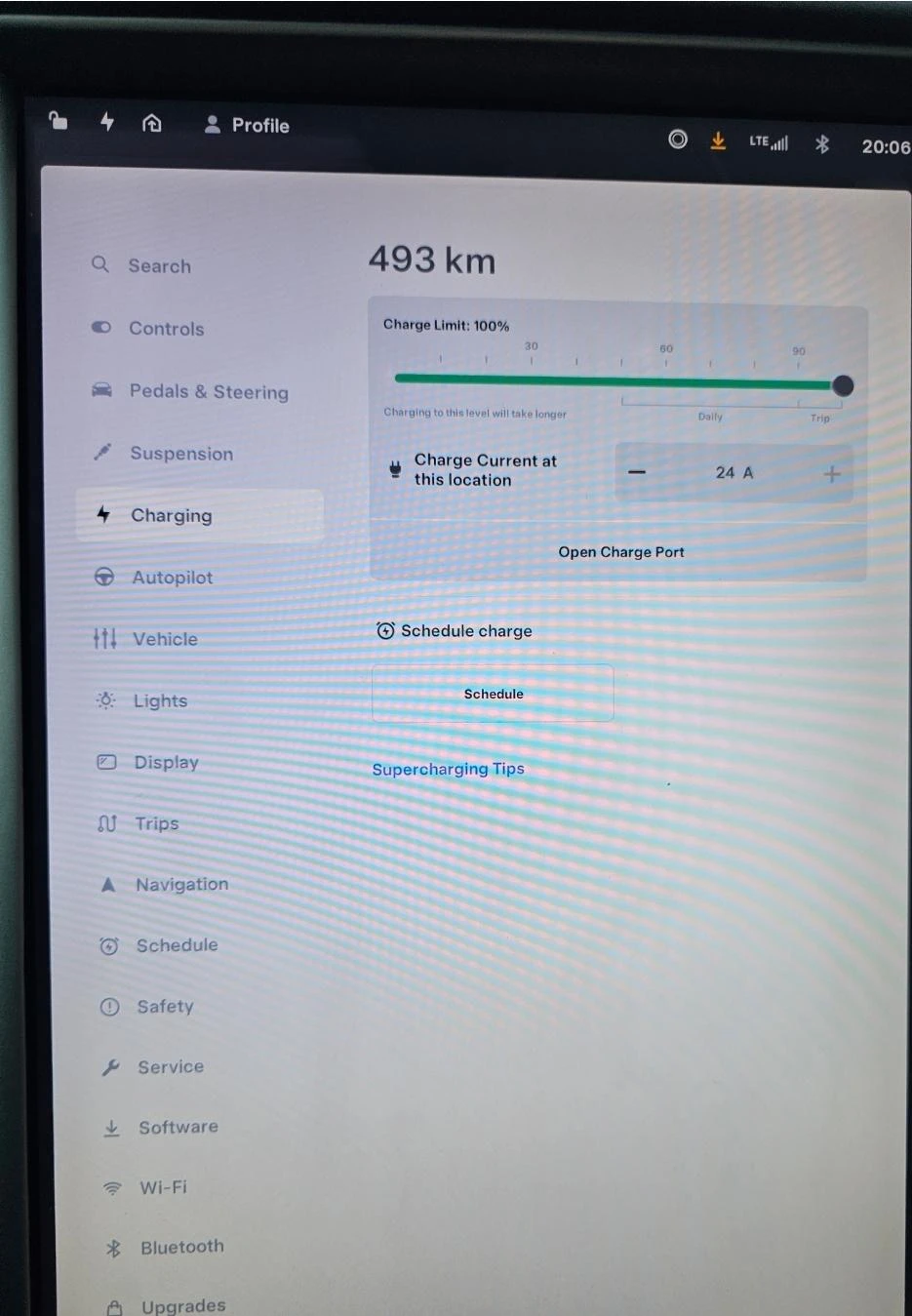This screenshot has width=912, height=1316.
Task: Tap the lock icon in the top bar
Action: [59, 120]
